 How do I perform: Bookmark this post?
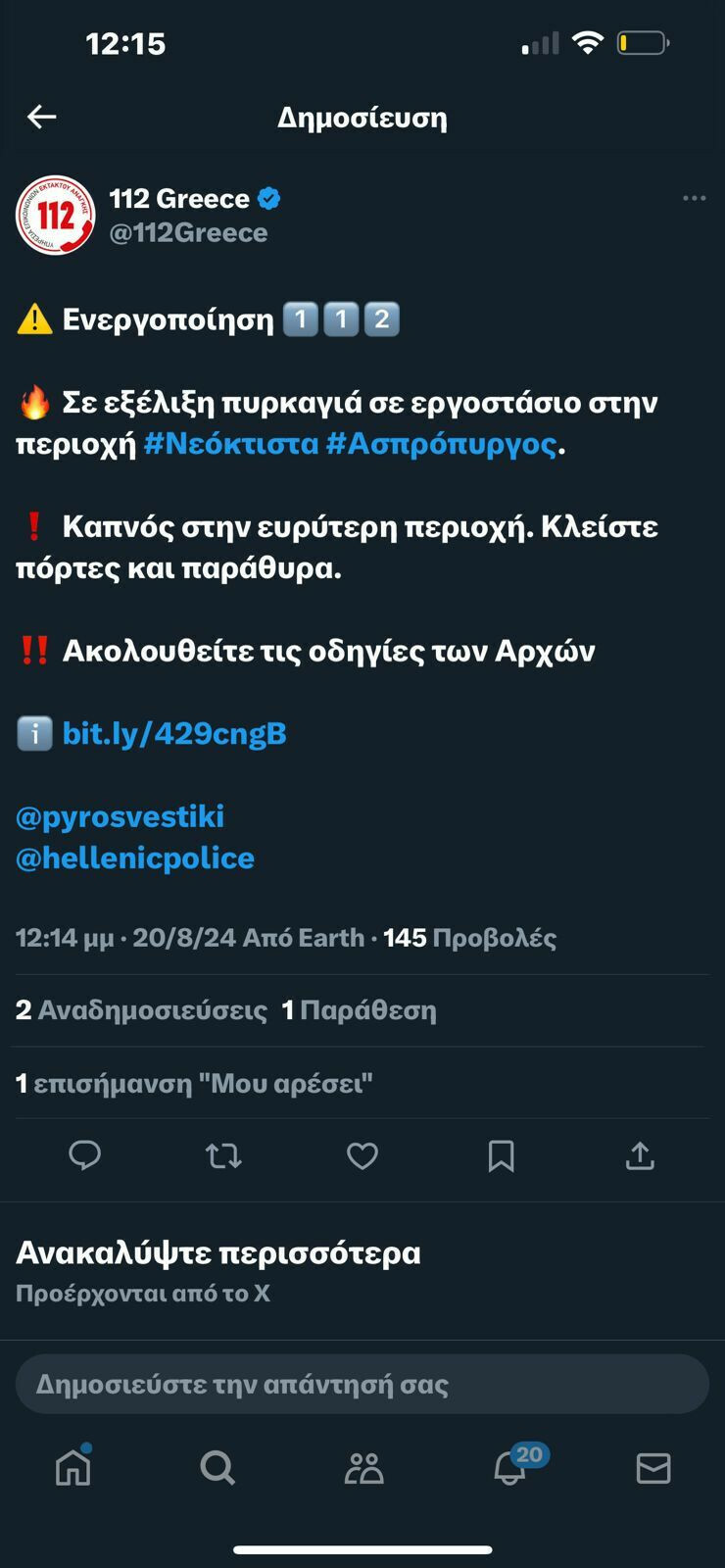point(501,1156)
